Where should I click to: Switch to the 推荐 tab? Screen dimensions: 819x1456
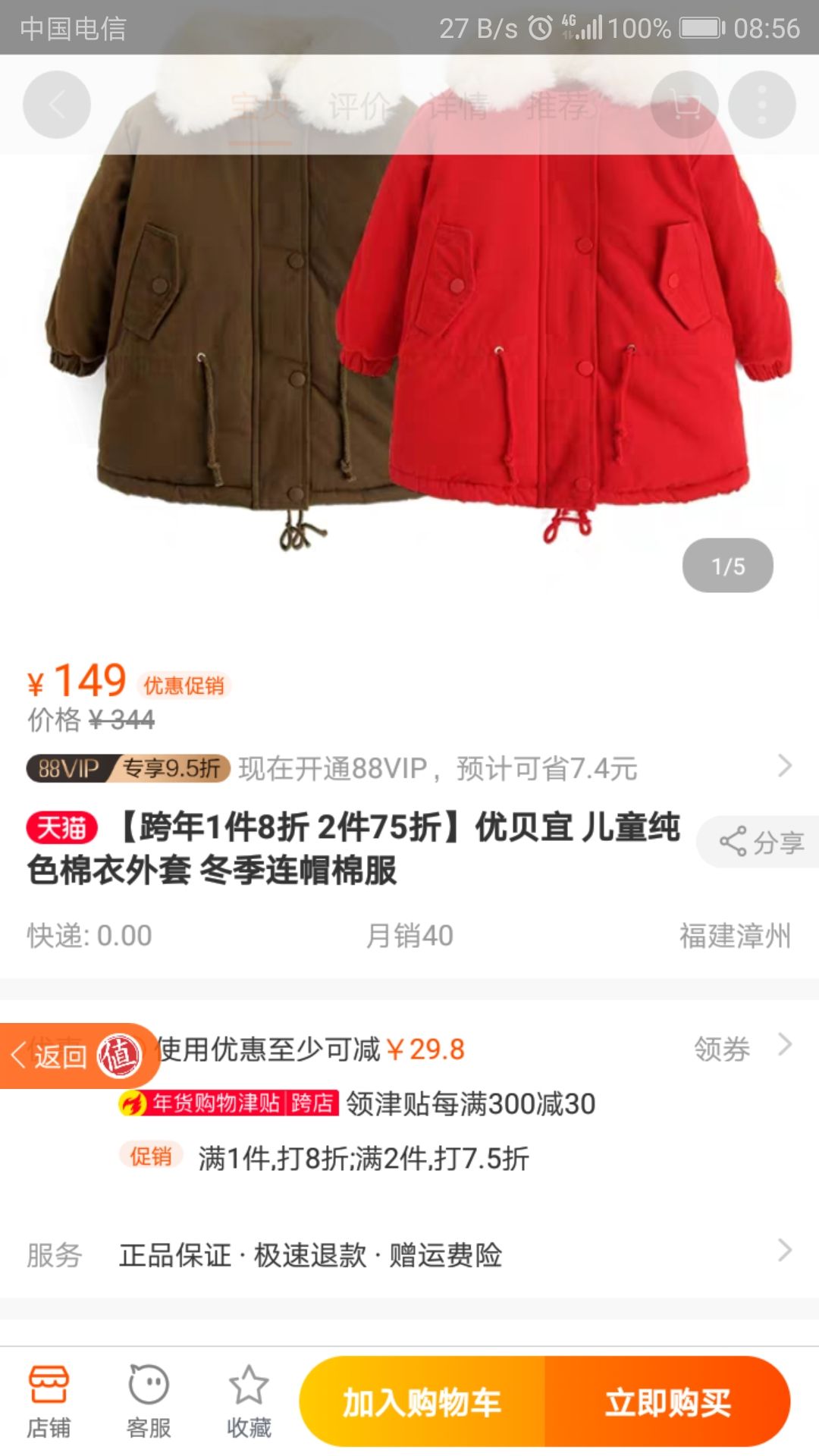tap(557, 106)
